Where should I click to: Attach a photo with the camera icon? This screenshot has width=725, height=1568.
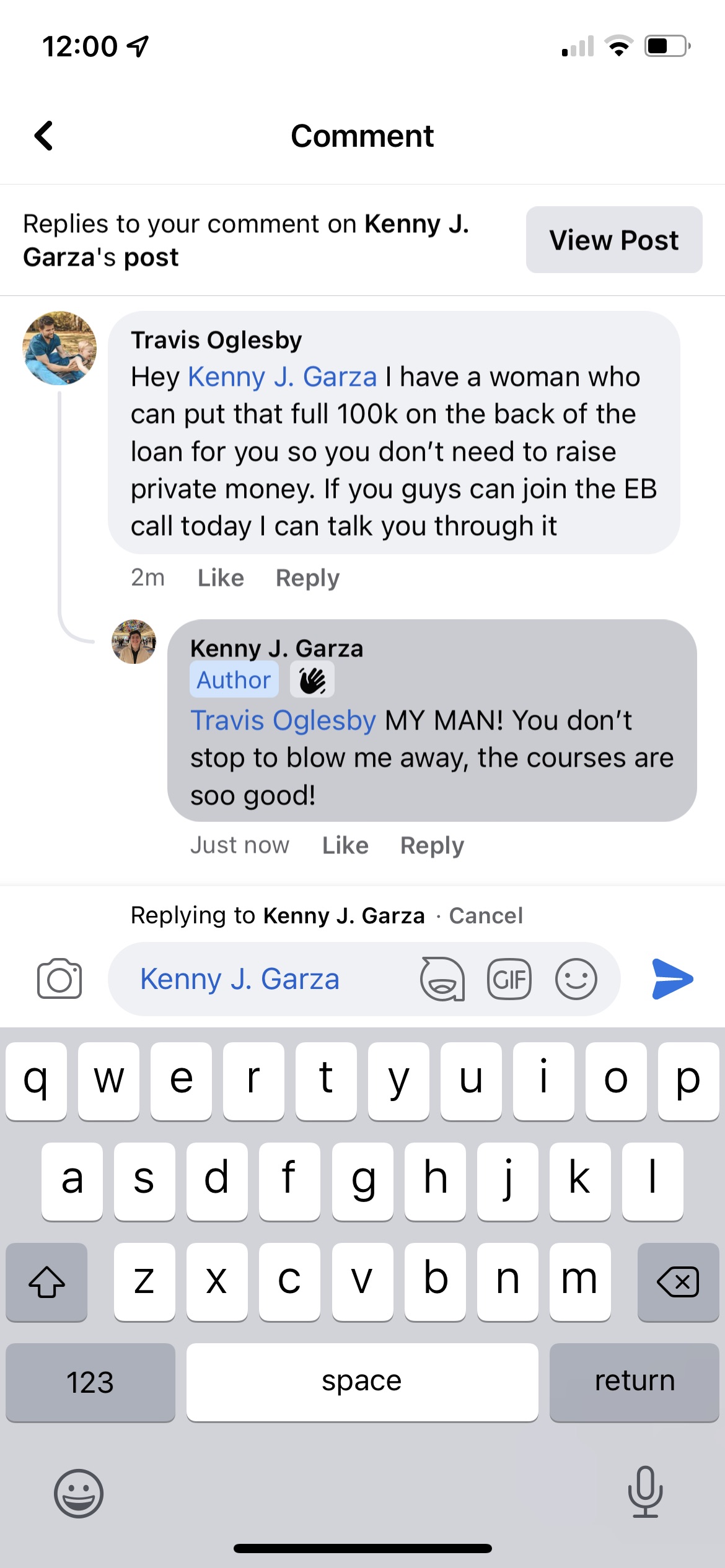tap(59, 979)
